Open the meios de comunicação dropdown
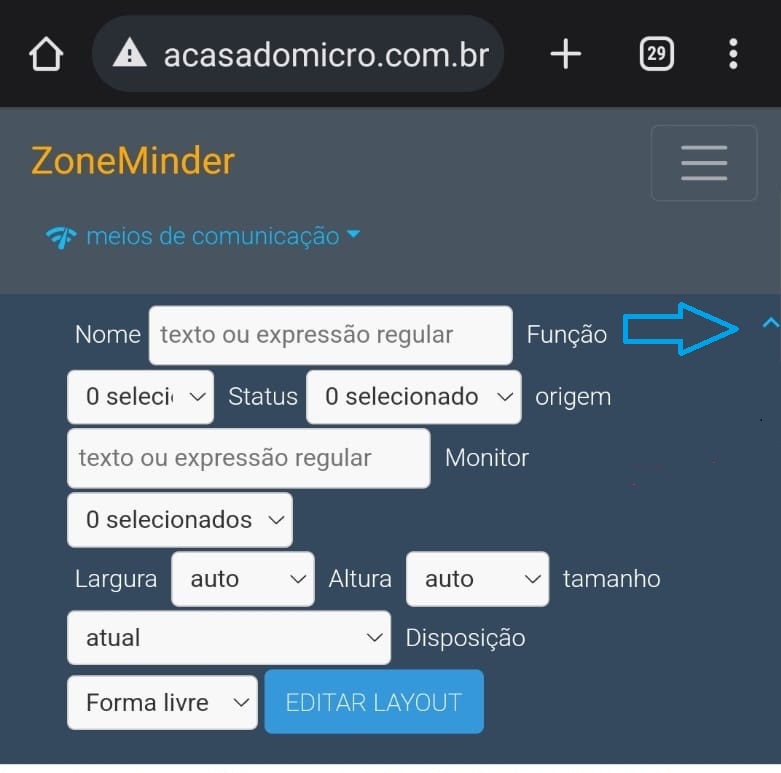This screenshot has height=773, width=781. click(203, 237)
